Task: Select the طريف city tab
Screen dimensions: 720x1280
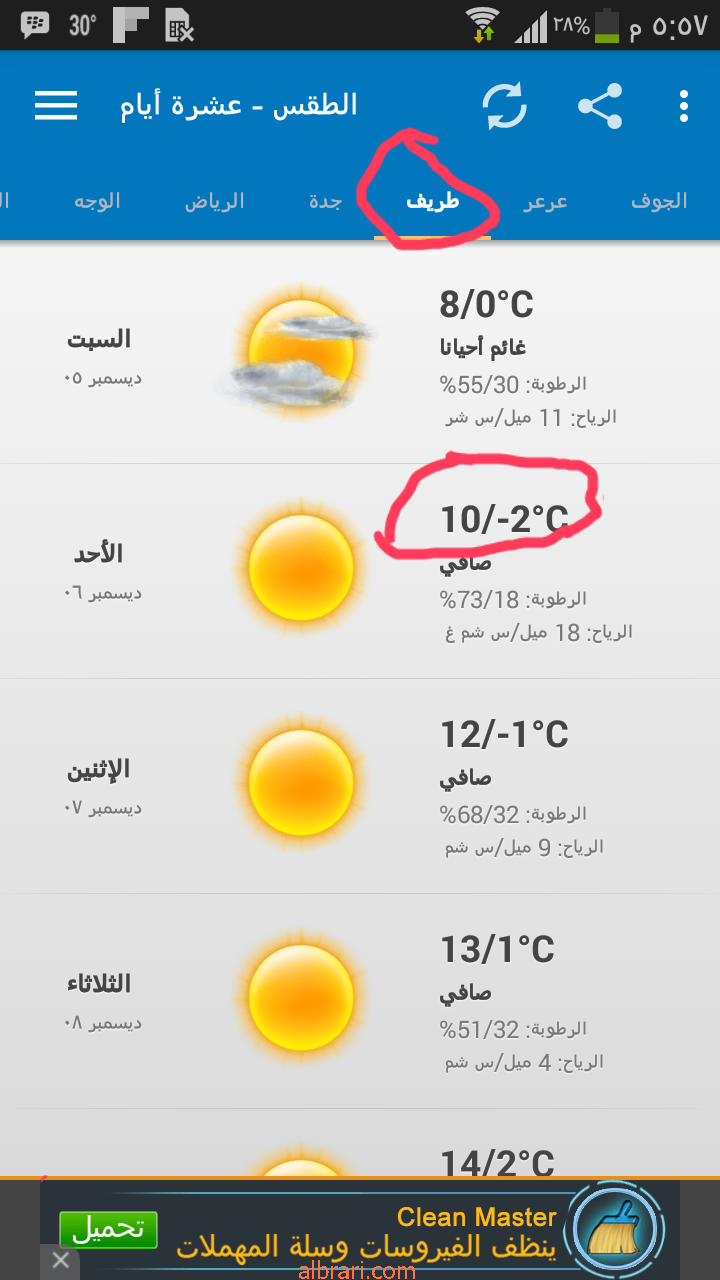Action: point(432,201)
